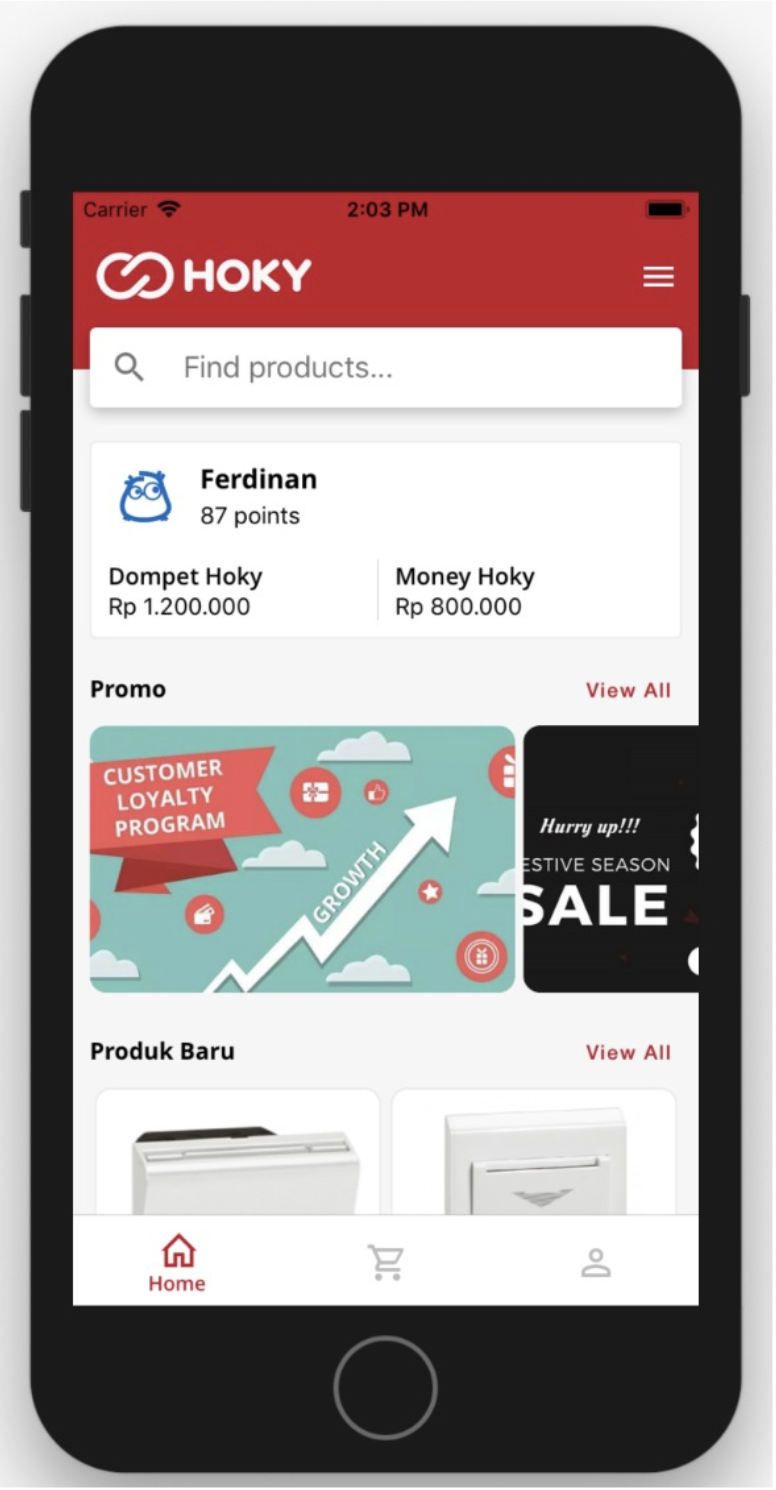Viewport: 776px width, 1490px height.
Task: Open the shopping cart tab
Action: tap(386, 1263)
